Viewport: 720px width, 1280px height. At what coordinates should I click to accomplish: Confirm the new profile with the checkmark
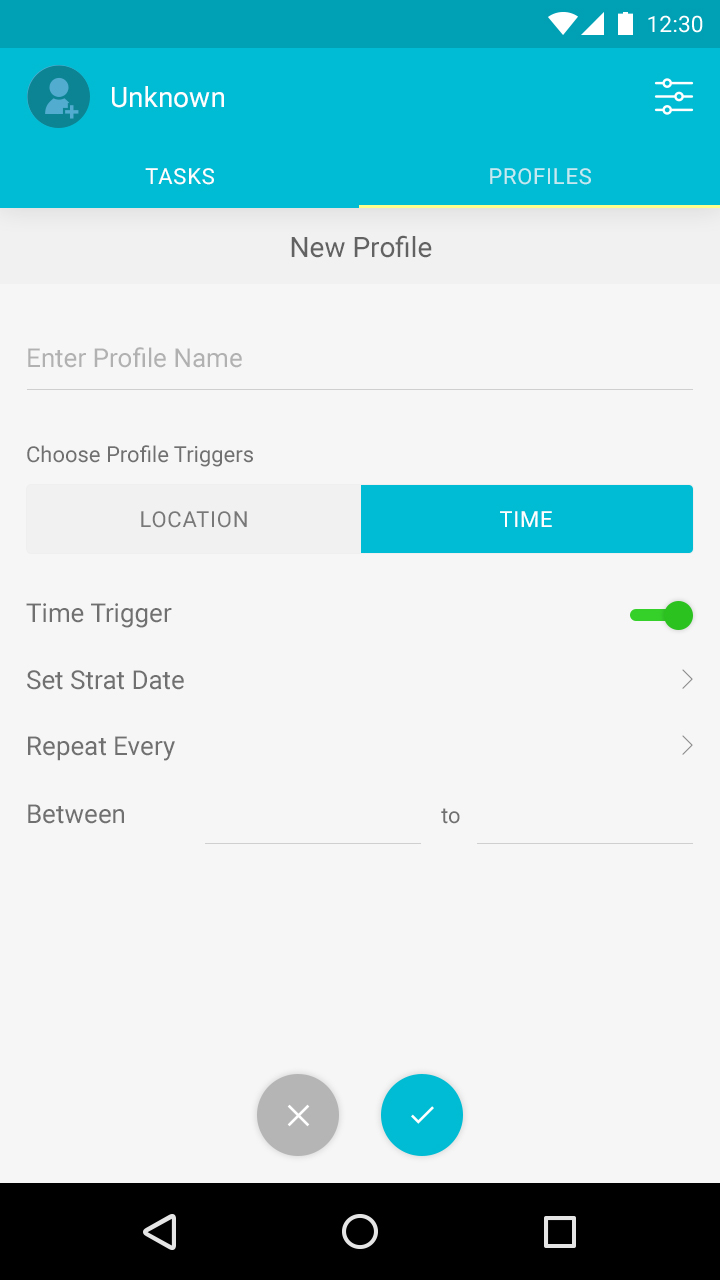click(x=422, y=1115)
